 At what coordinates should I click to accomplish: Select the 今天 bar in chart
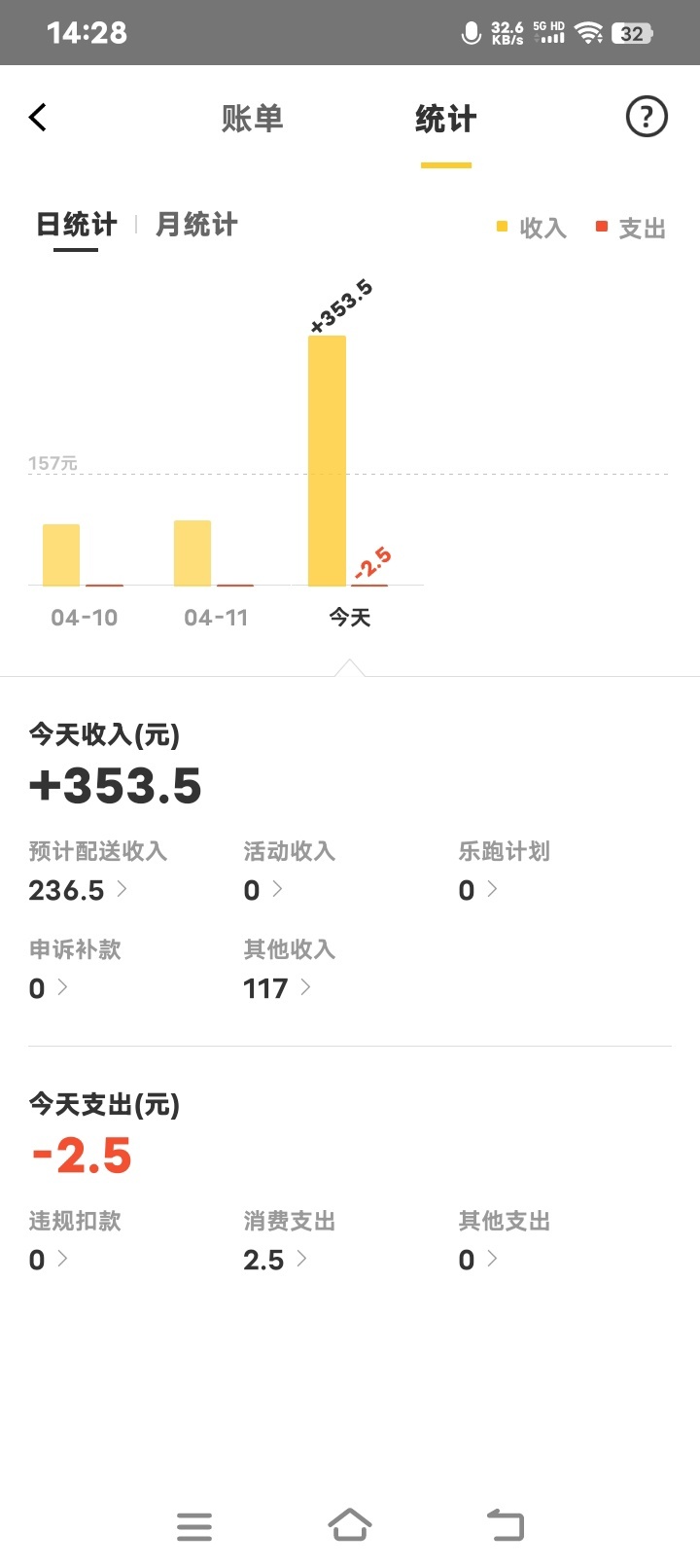coord(328,461)
